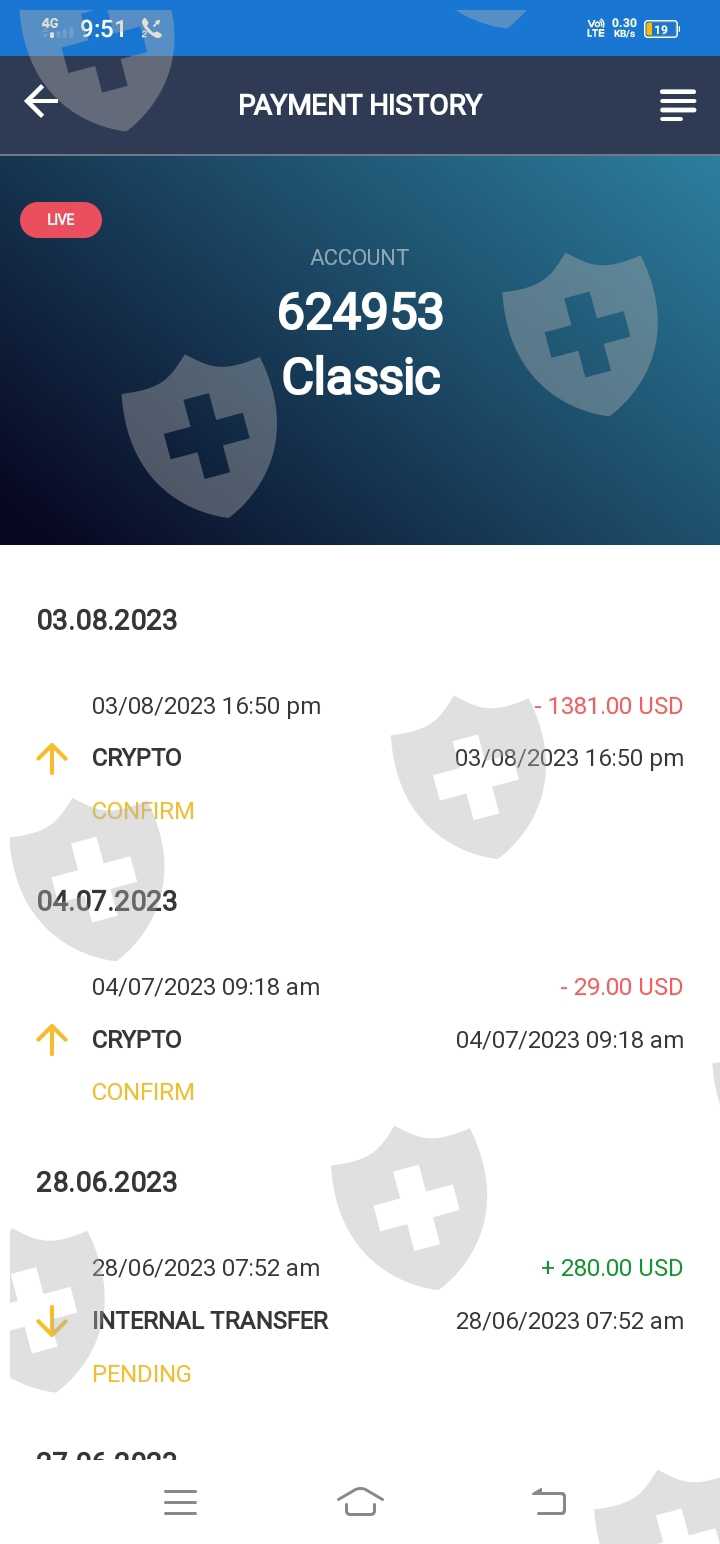Open the hamburger menu in the header
Screen dimensions: 720x1544
tap(677, 105)
